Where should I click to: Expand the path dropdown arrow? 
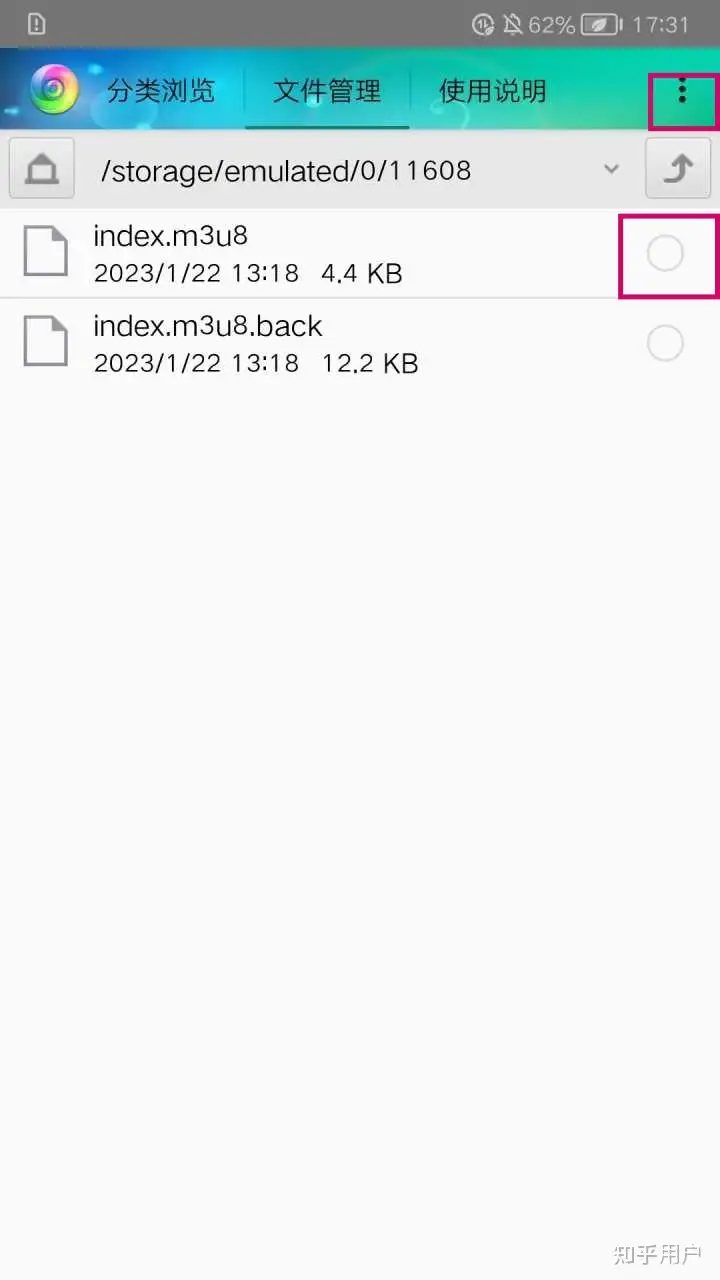point(611,170)
